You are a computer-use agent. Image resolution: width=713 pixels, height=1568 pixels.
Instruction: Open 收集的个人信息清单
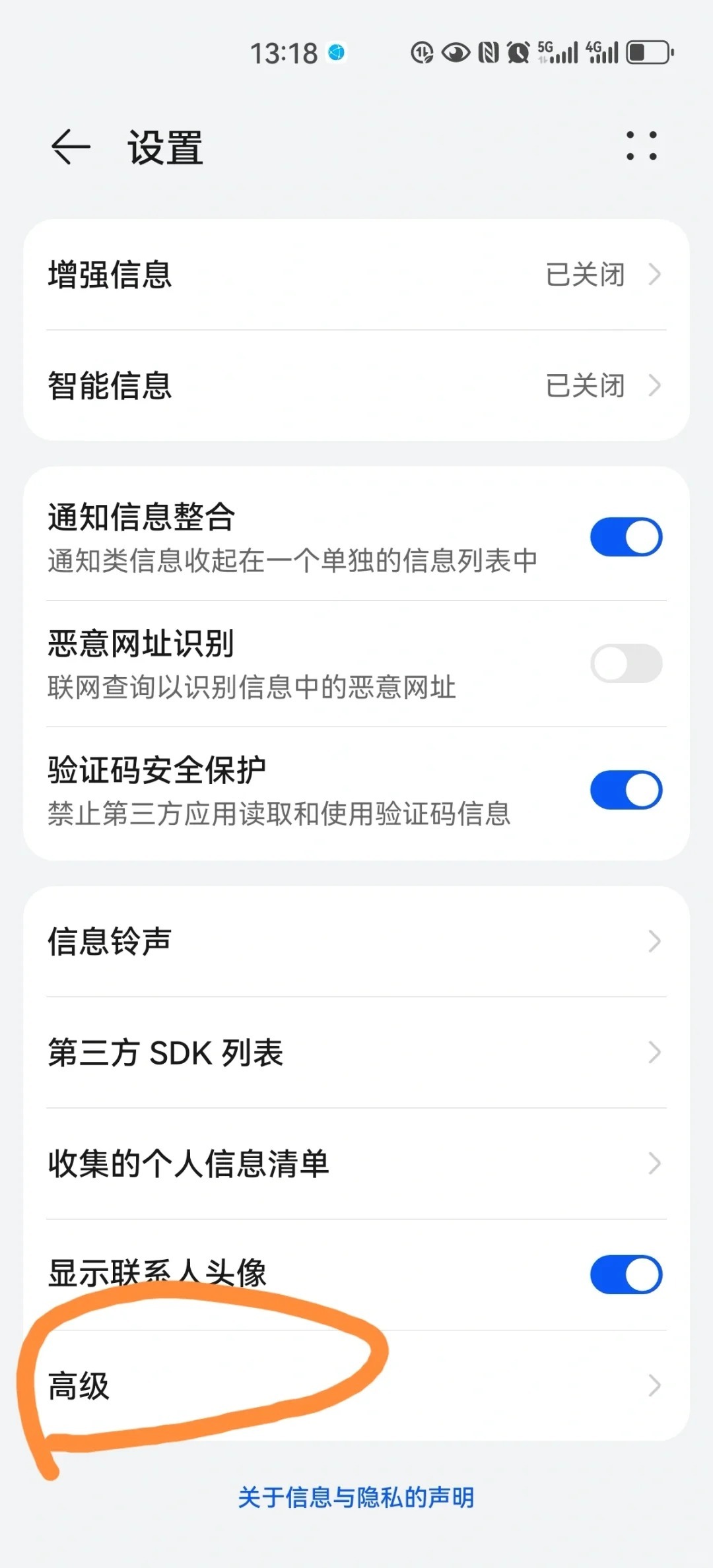[356, 1163]
